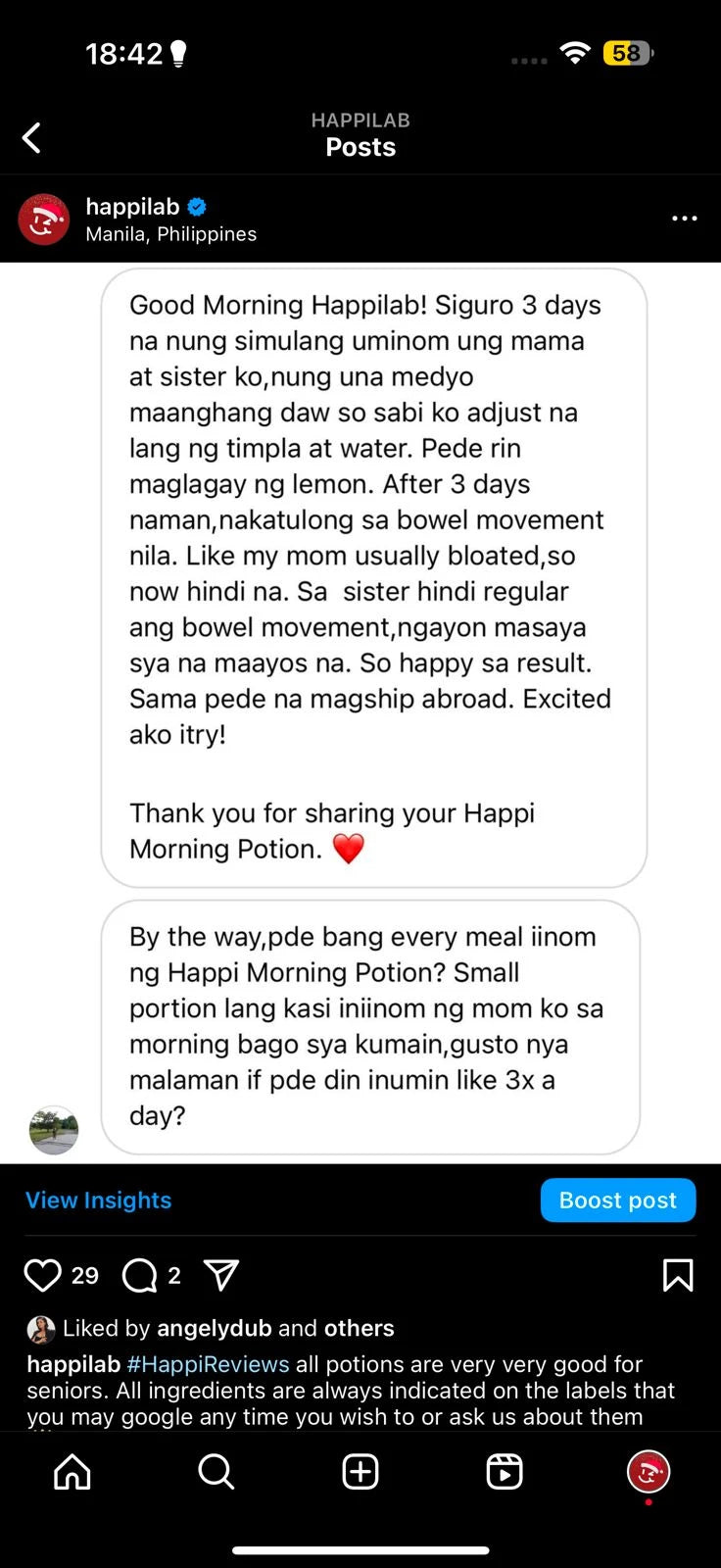This screenshot has height=1568, width=721.
Task: Open the post's three-dot options menu
Action: [x=684, y=219]
